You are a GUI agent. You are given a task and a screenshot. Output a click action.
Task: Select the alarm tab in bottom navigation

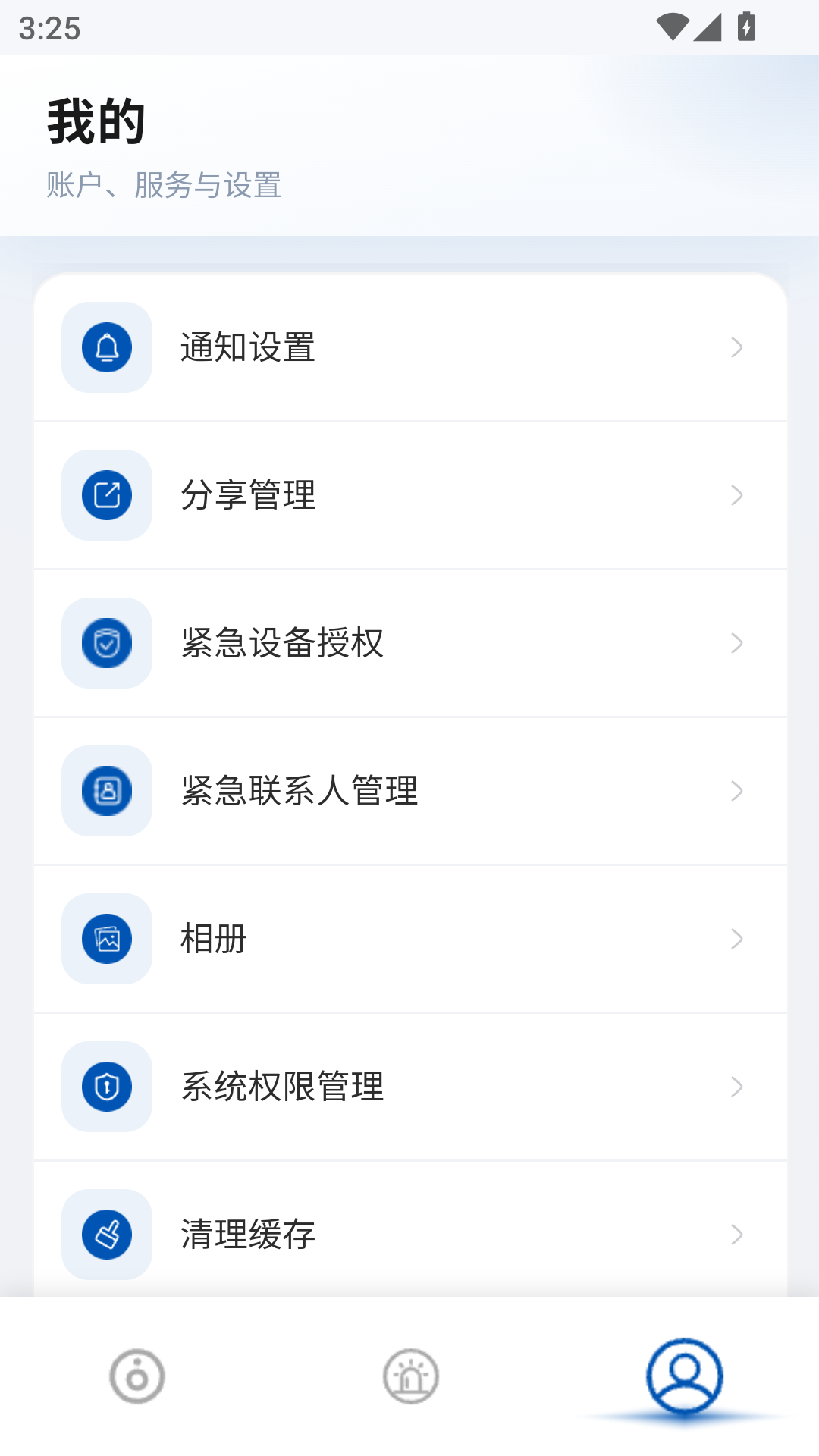coord(410,1378)
